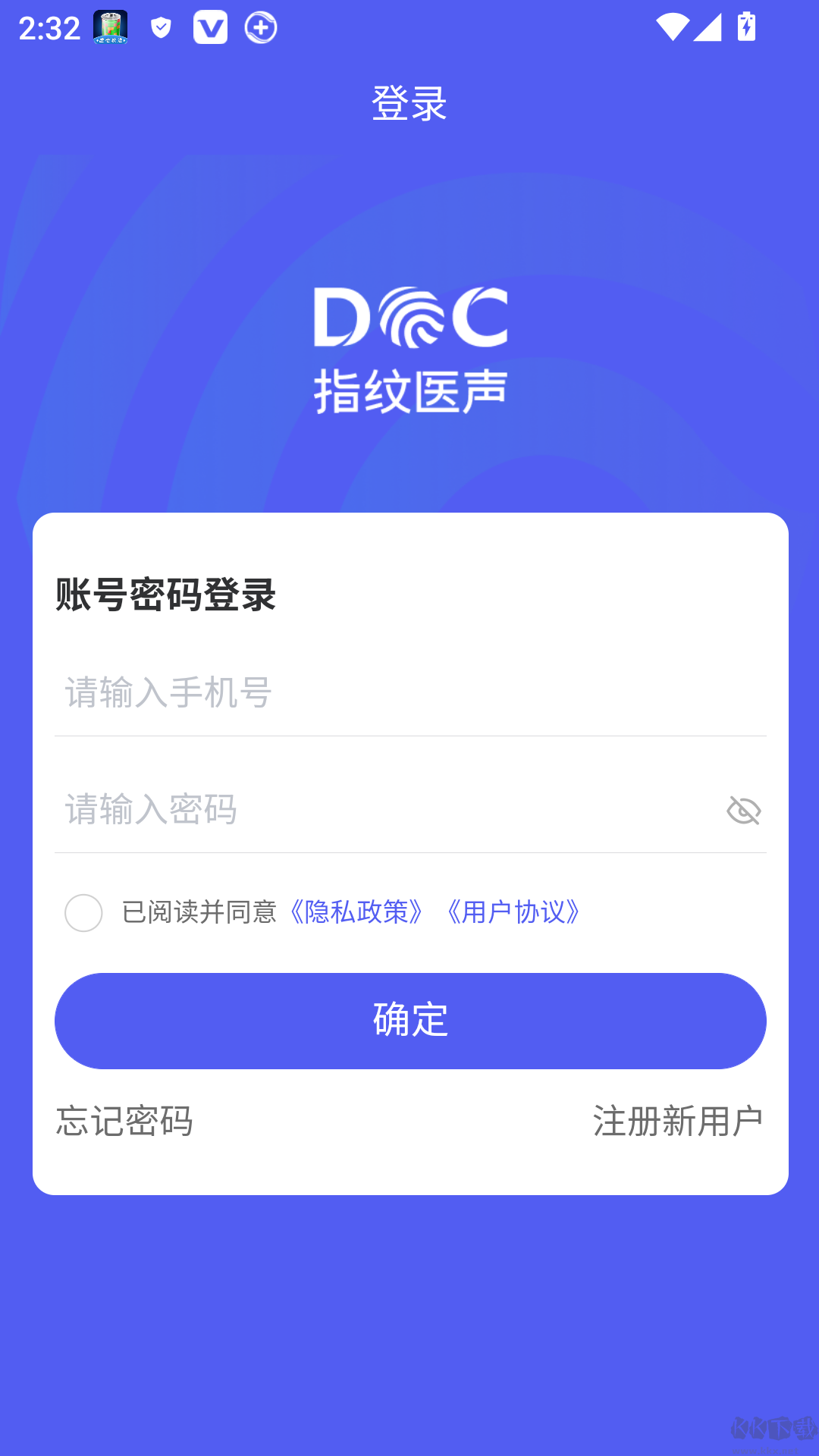
Task: Tap the 登录 page title
Action: click(409, 105)
